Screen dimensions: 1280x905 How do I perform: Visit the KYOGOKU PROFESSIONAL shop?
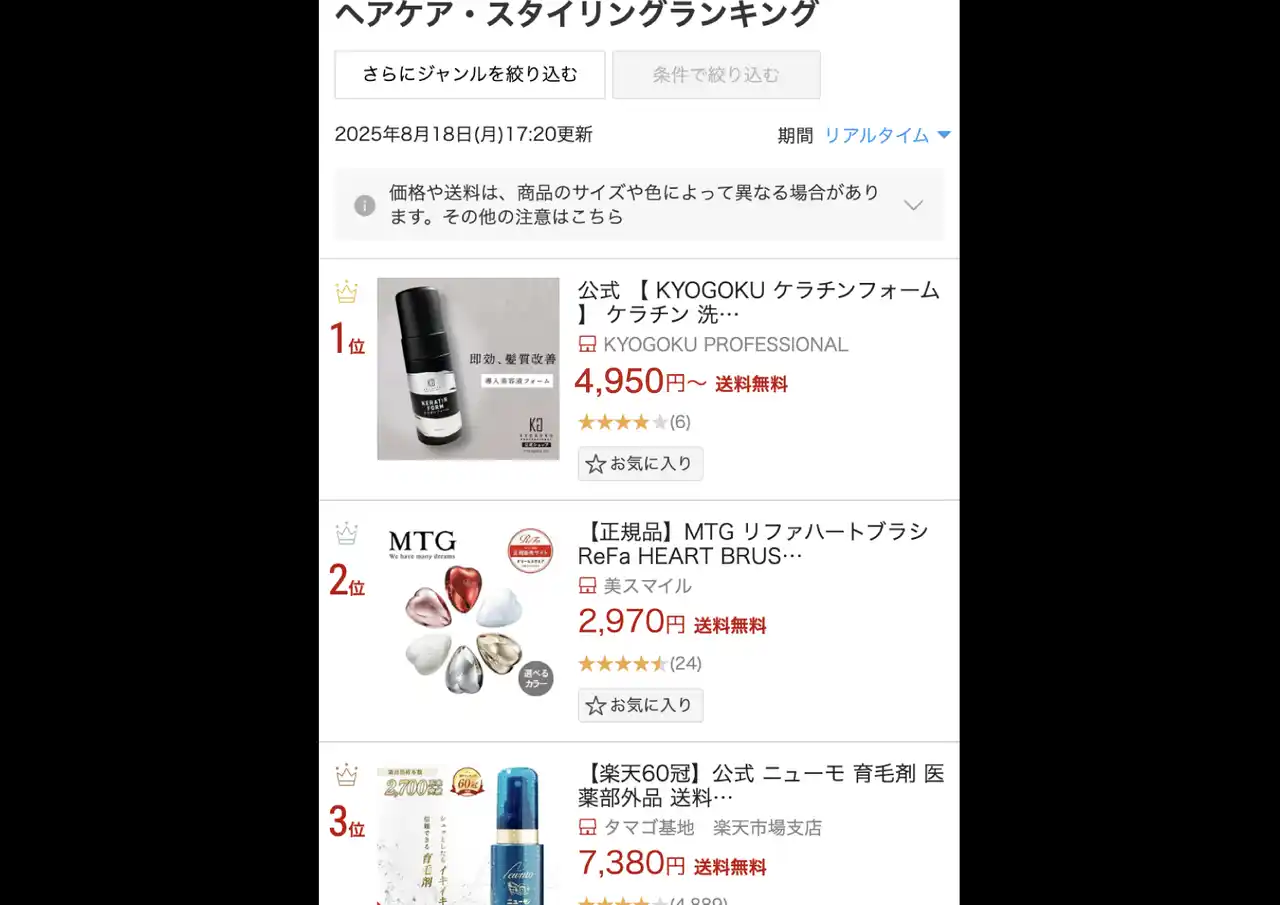point(725,345)
